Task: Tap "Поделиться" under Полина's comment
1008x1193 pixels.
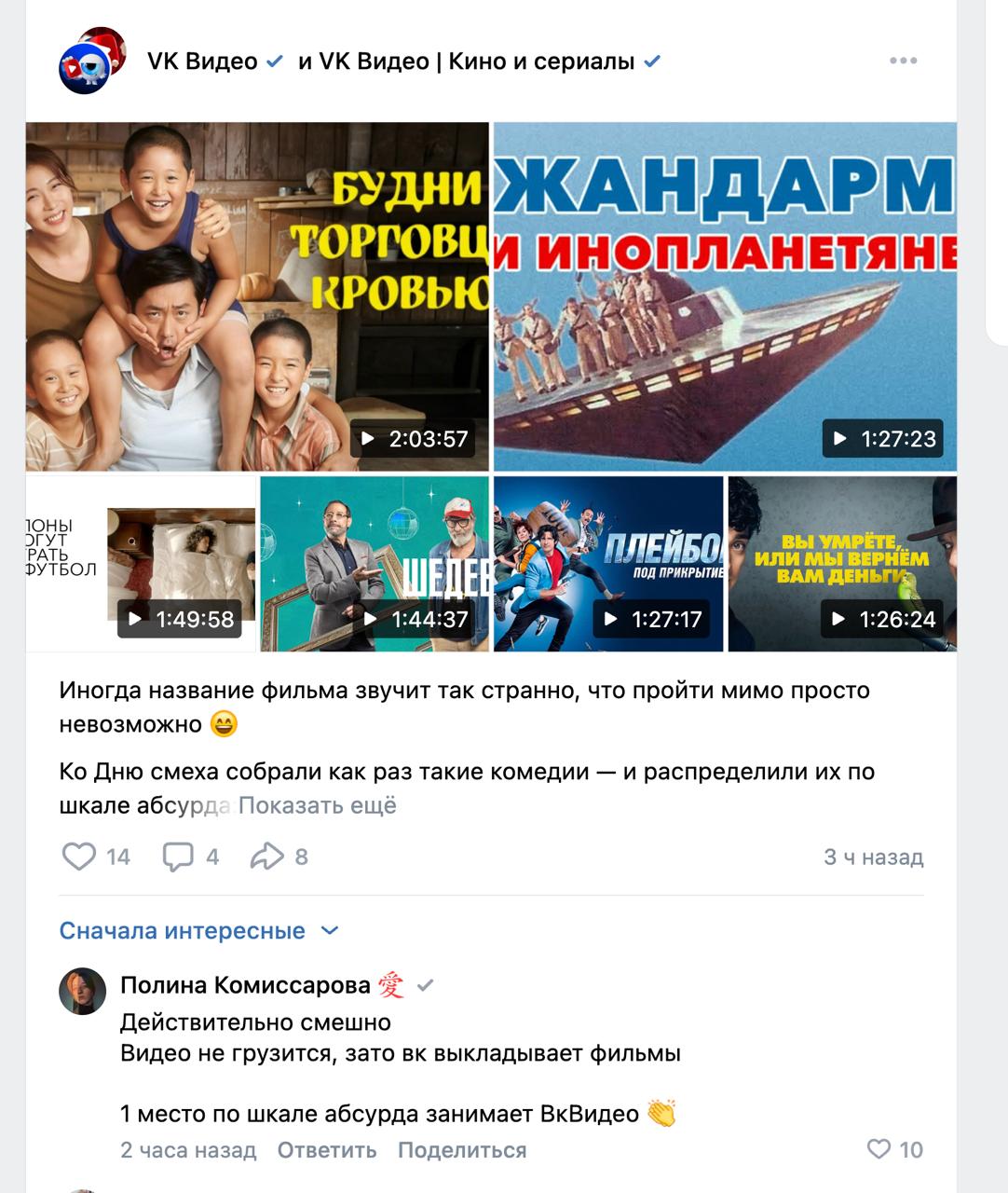Action: [462, 1150]
